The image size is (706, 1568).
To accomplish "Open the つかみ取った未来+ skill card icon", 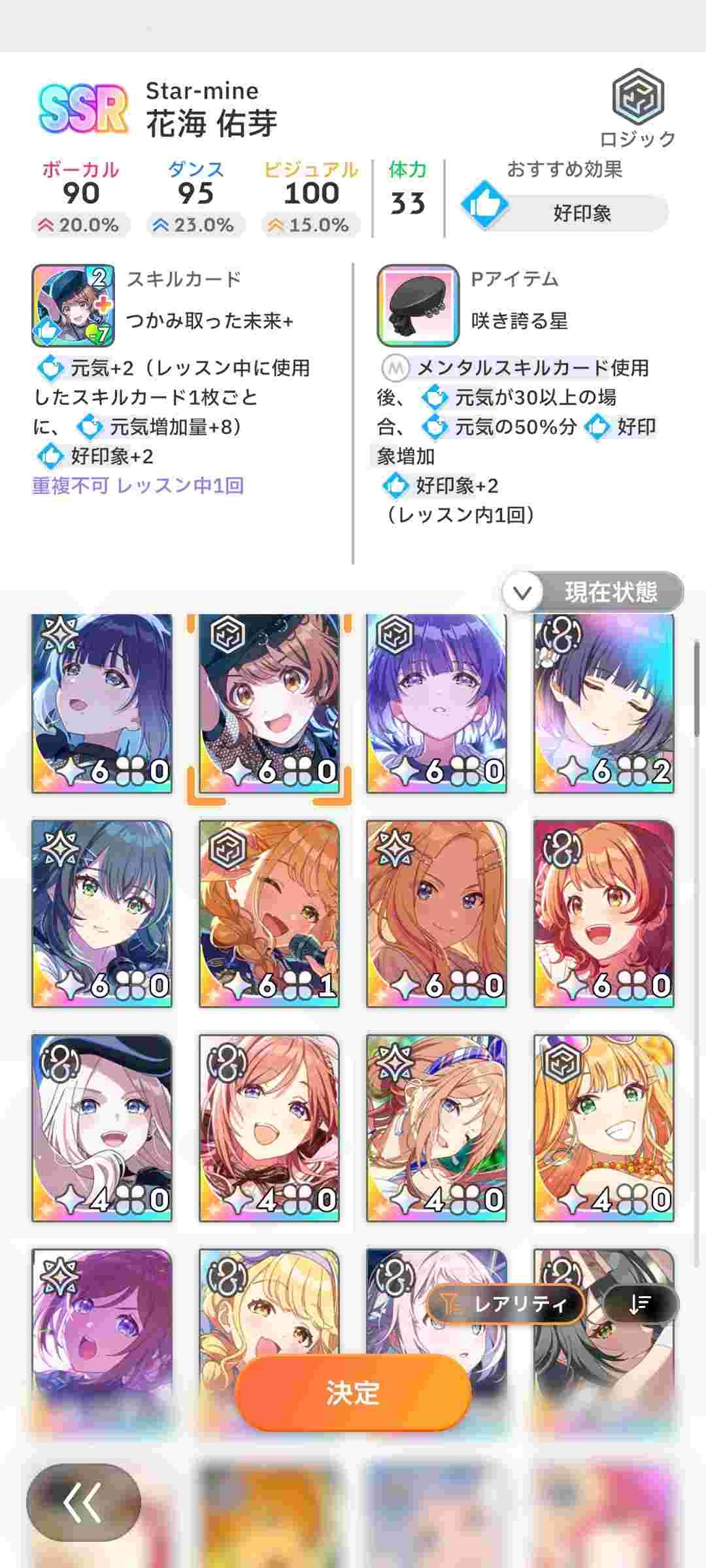I will (73, 305).
